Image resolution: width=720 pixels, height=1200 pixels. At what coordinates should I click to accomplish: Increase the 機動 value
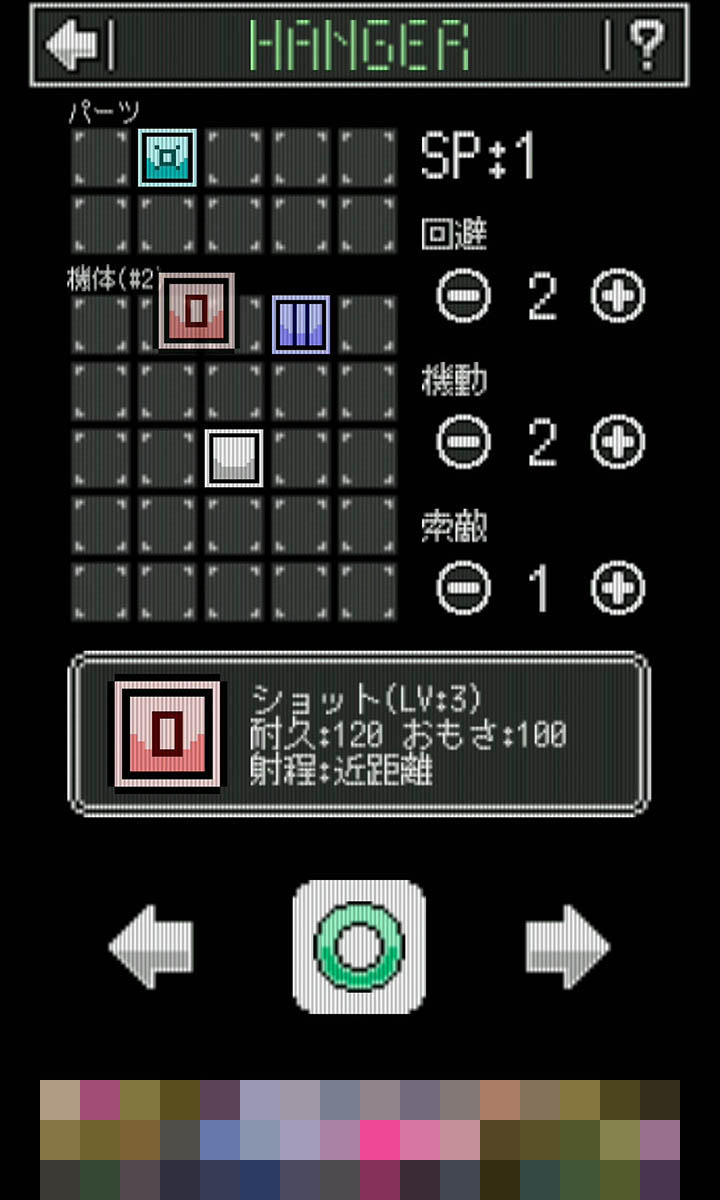[x=618, y=442]
